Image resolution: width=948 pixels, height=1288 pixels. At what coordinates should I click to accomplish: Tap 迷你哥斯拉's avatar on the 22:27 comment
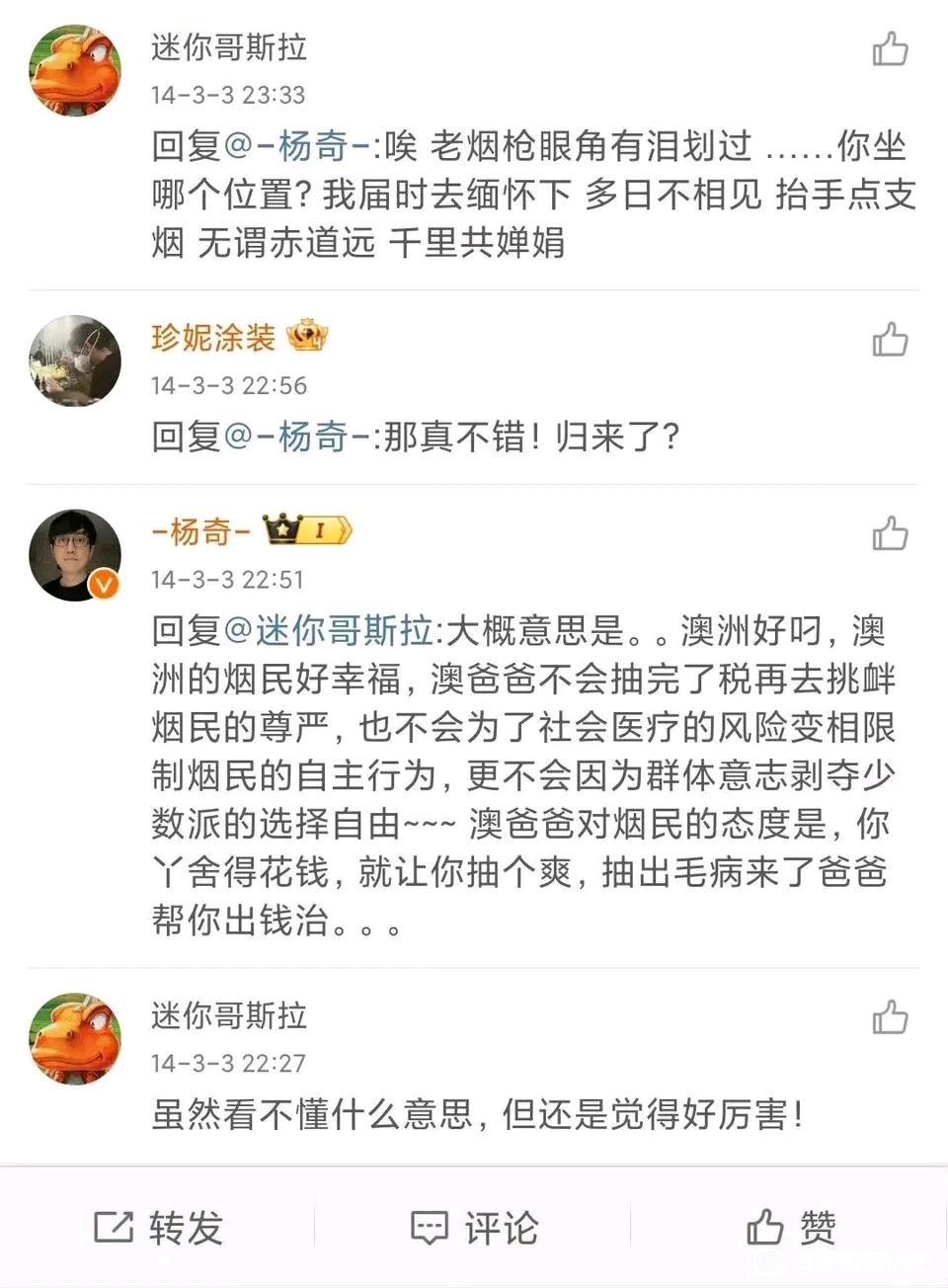point(75,1039)
